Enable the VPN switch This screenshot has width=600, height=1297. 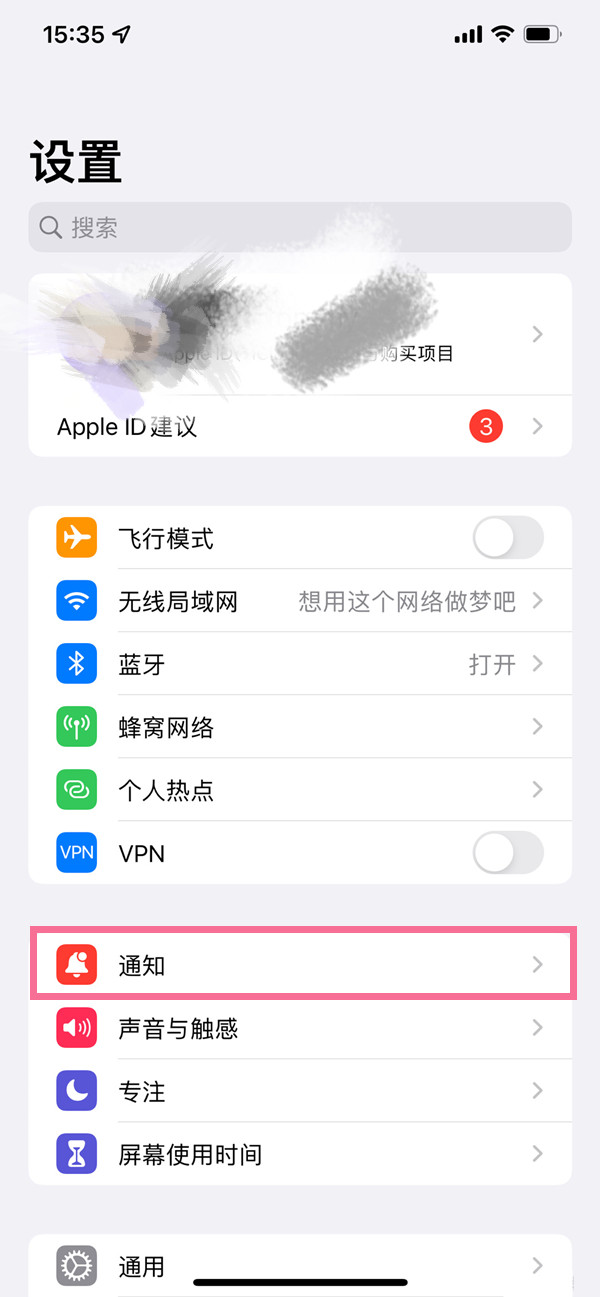point(508,853)
